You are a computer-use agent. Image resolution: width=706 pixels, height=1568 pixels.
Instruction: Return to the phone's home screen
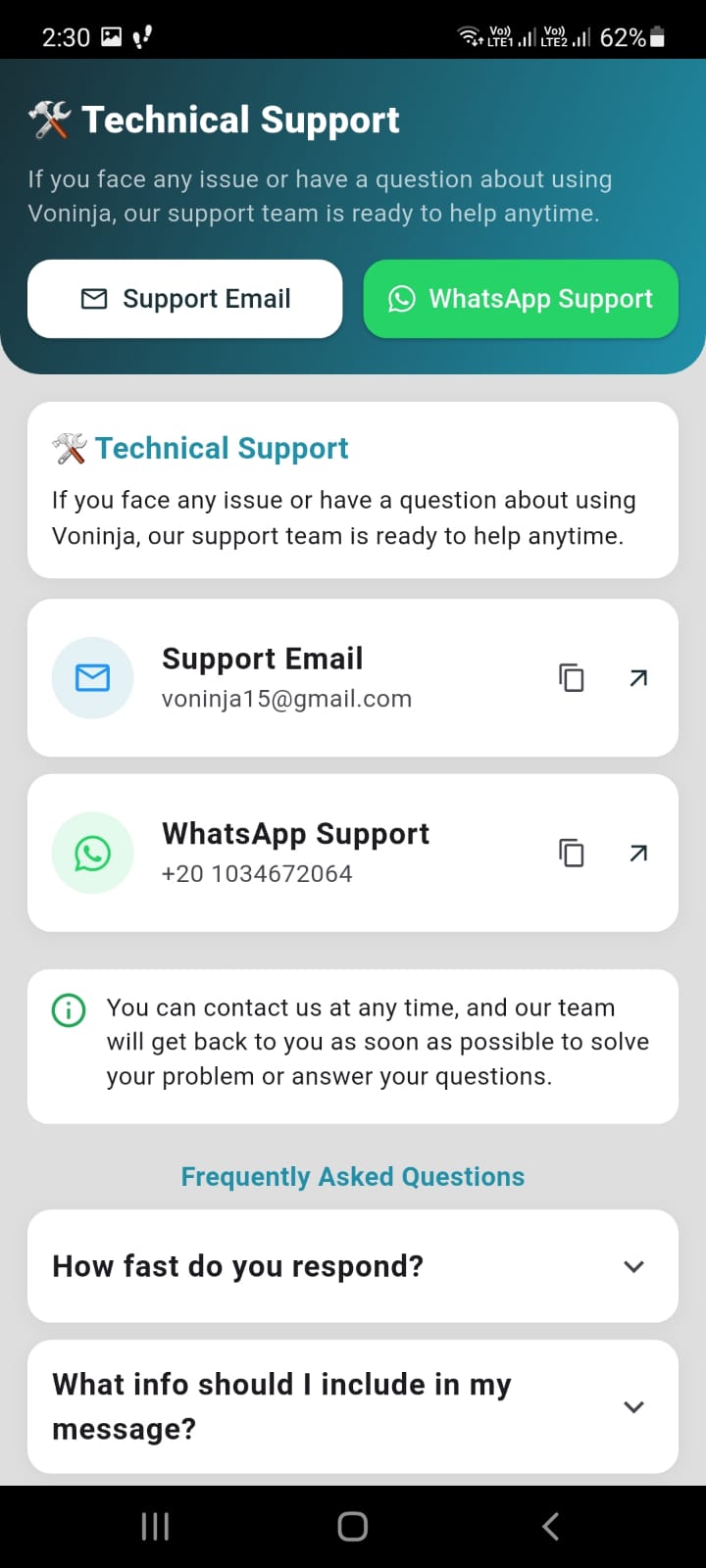(x=352, y=1526)
